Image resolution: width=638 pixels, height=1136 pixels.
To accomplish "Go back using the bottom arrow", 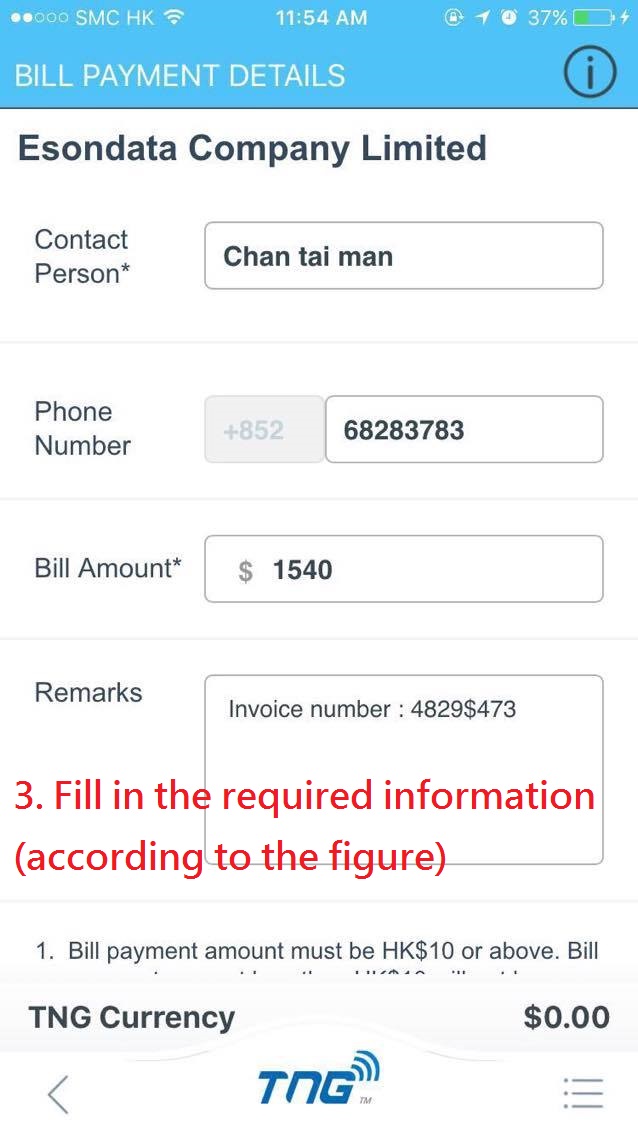I will pyautogui.click(x=58, y=1094).
